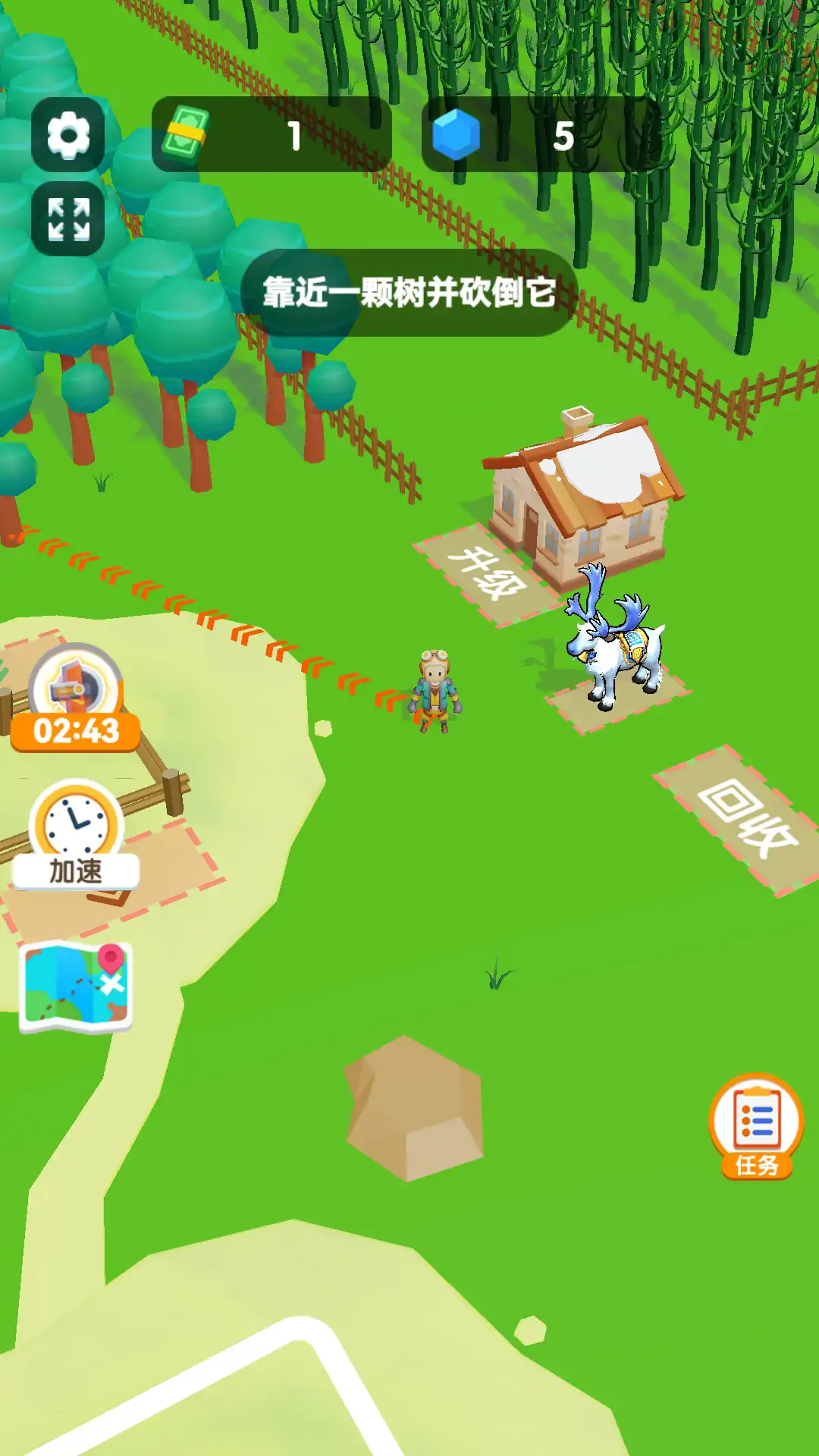Activate the 加速 speed-up clock
Viewport: 819px width, 1456px height.
point(76,834)
